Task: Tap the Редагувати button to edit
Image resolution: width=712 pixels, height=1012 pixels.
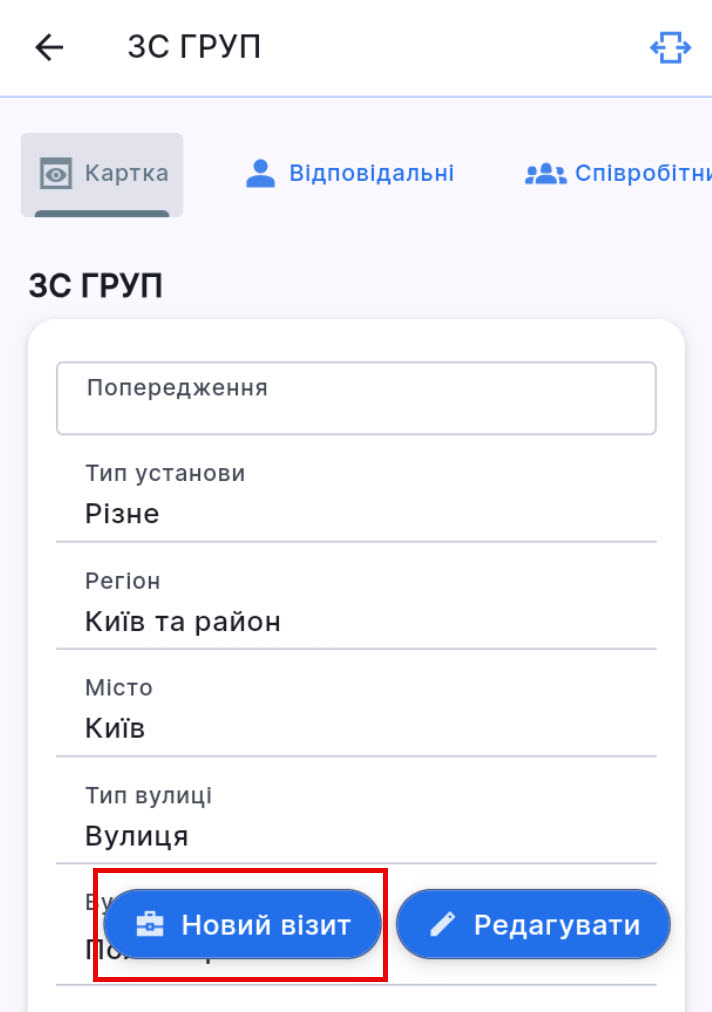Action: coord(533,925)
